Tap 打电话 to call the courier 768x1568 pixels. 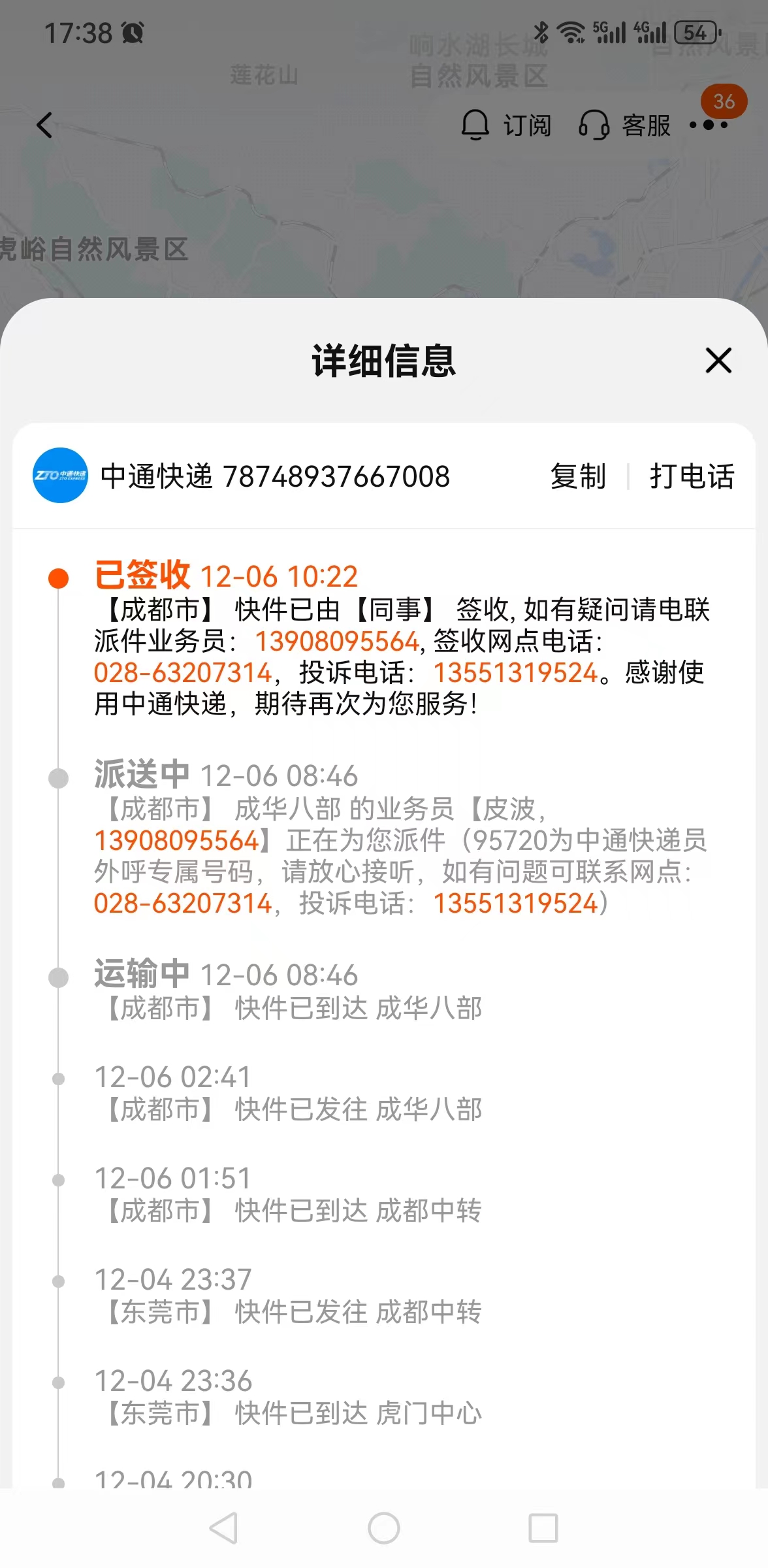pos(692,476)
